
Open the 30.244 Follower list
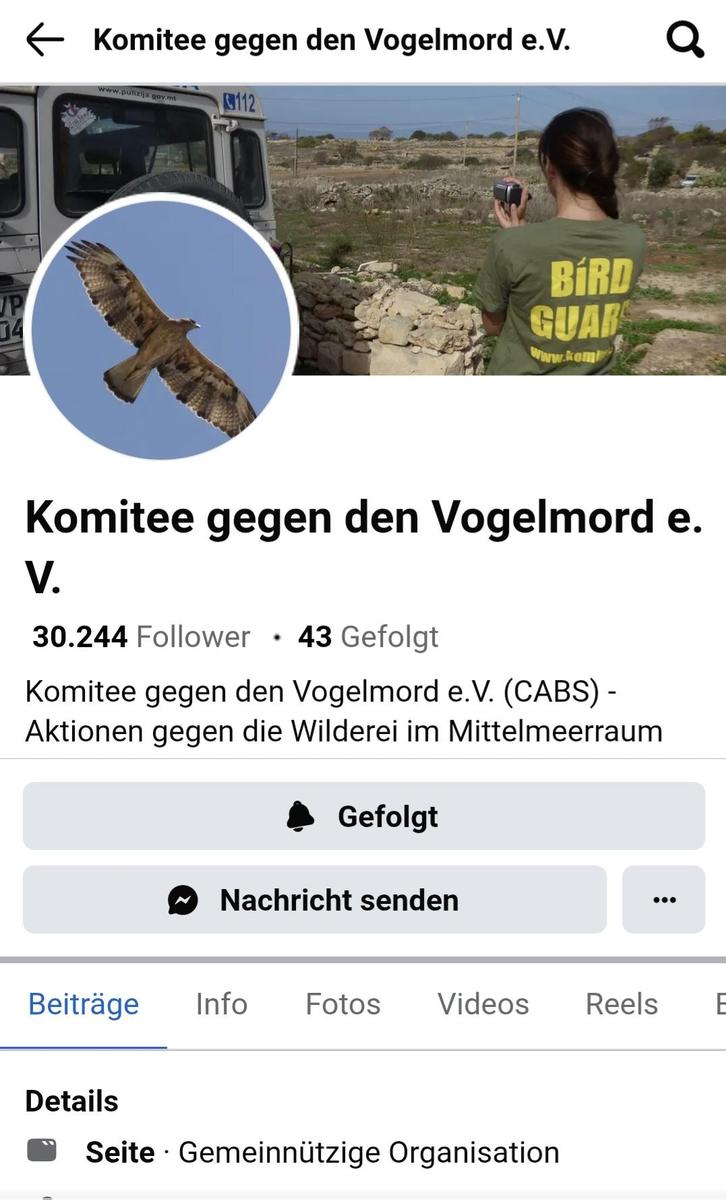coord(137,637)
